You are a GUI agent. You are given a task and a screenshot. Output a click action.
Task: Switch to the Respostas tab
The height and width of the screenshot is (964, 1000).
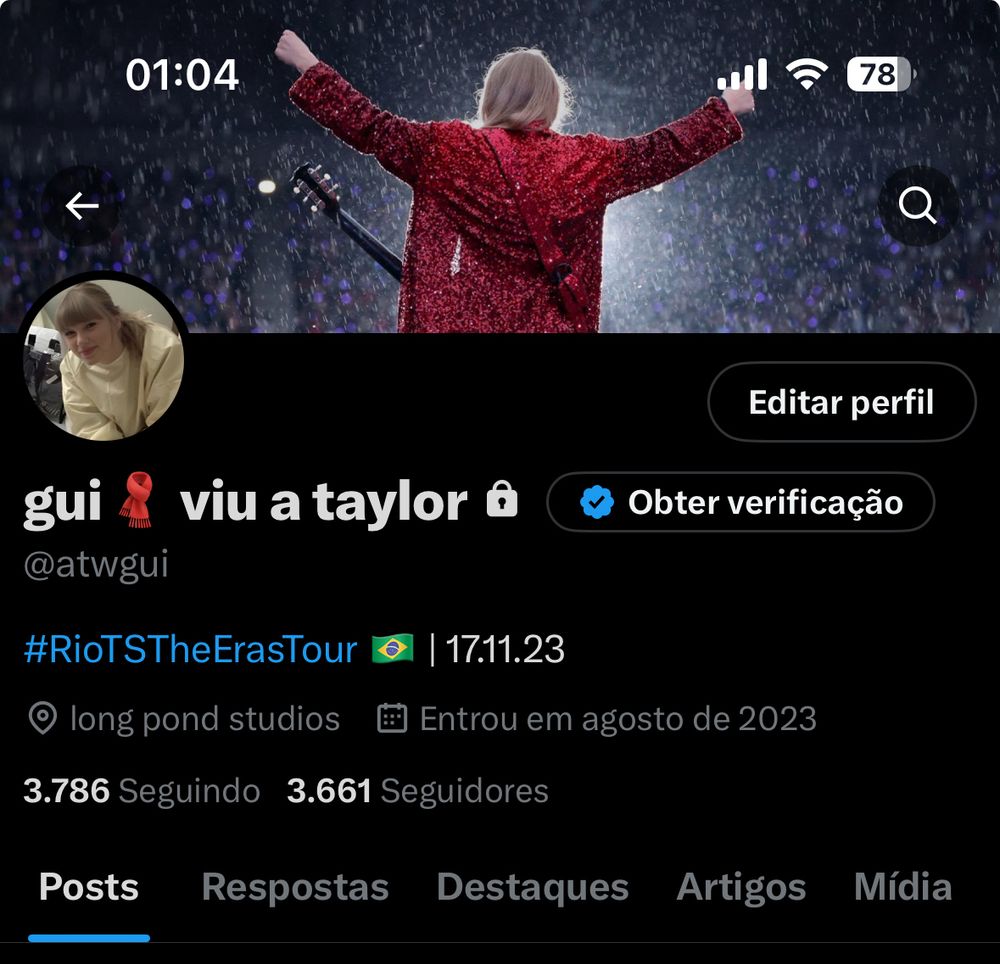point(295,887)
